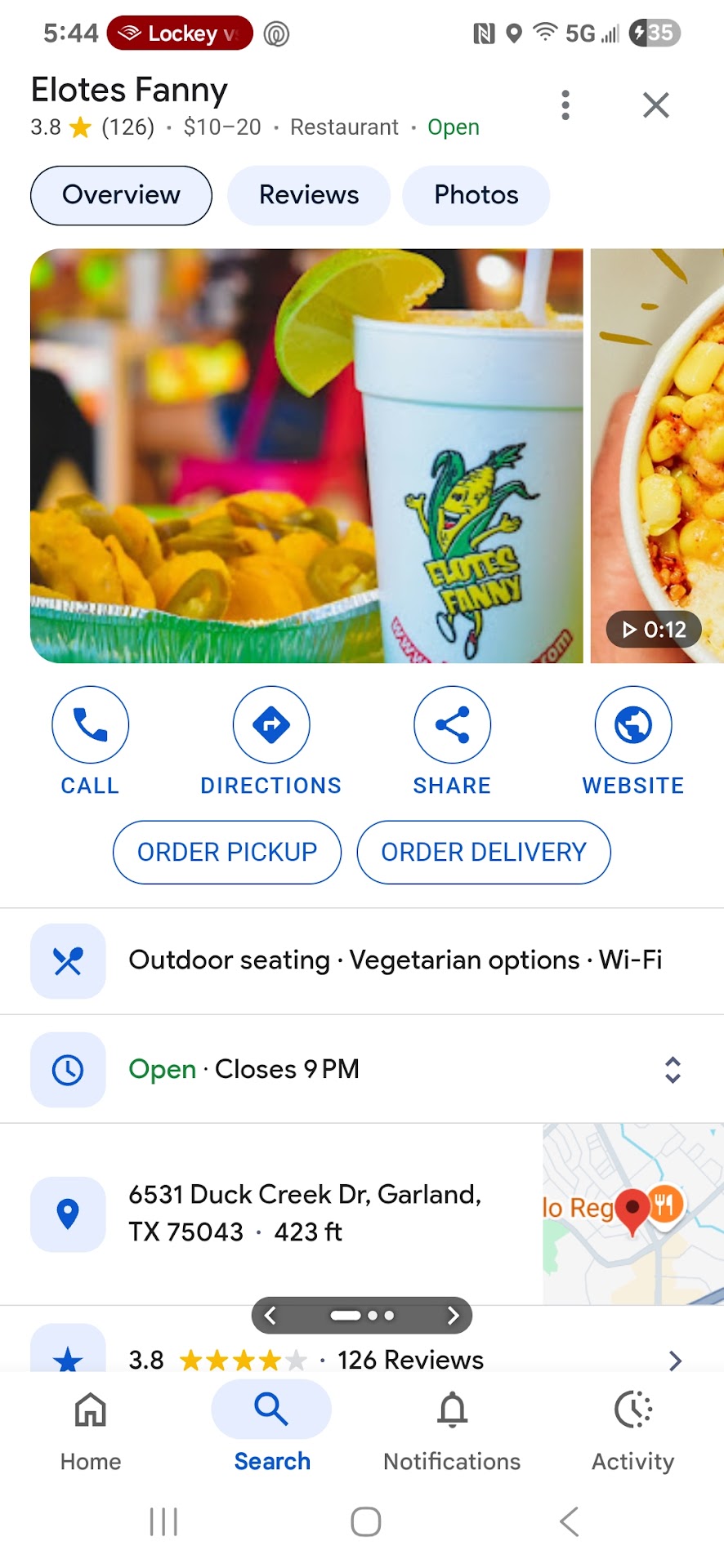Close the Elotes Fanny place card
This screenshot has height=1568, width=724.
(x=655, y=105)
